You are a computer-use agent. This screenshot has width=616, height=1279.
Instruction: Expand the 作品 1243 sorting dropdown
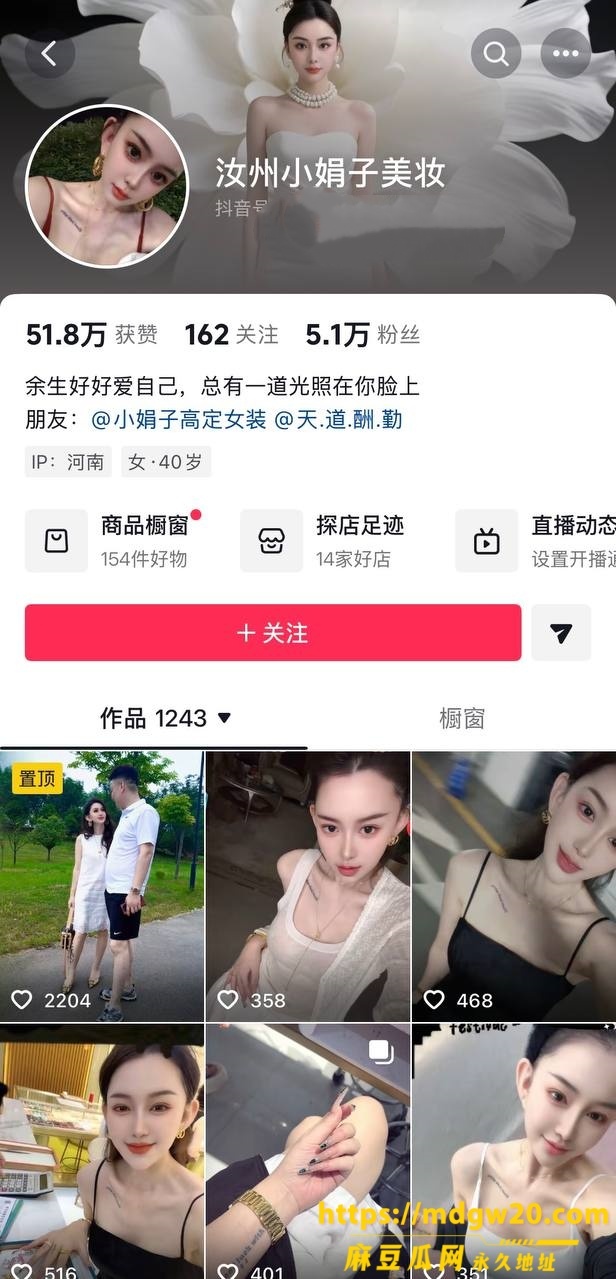166,718
